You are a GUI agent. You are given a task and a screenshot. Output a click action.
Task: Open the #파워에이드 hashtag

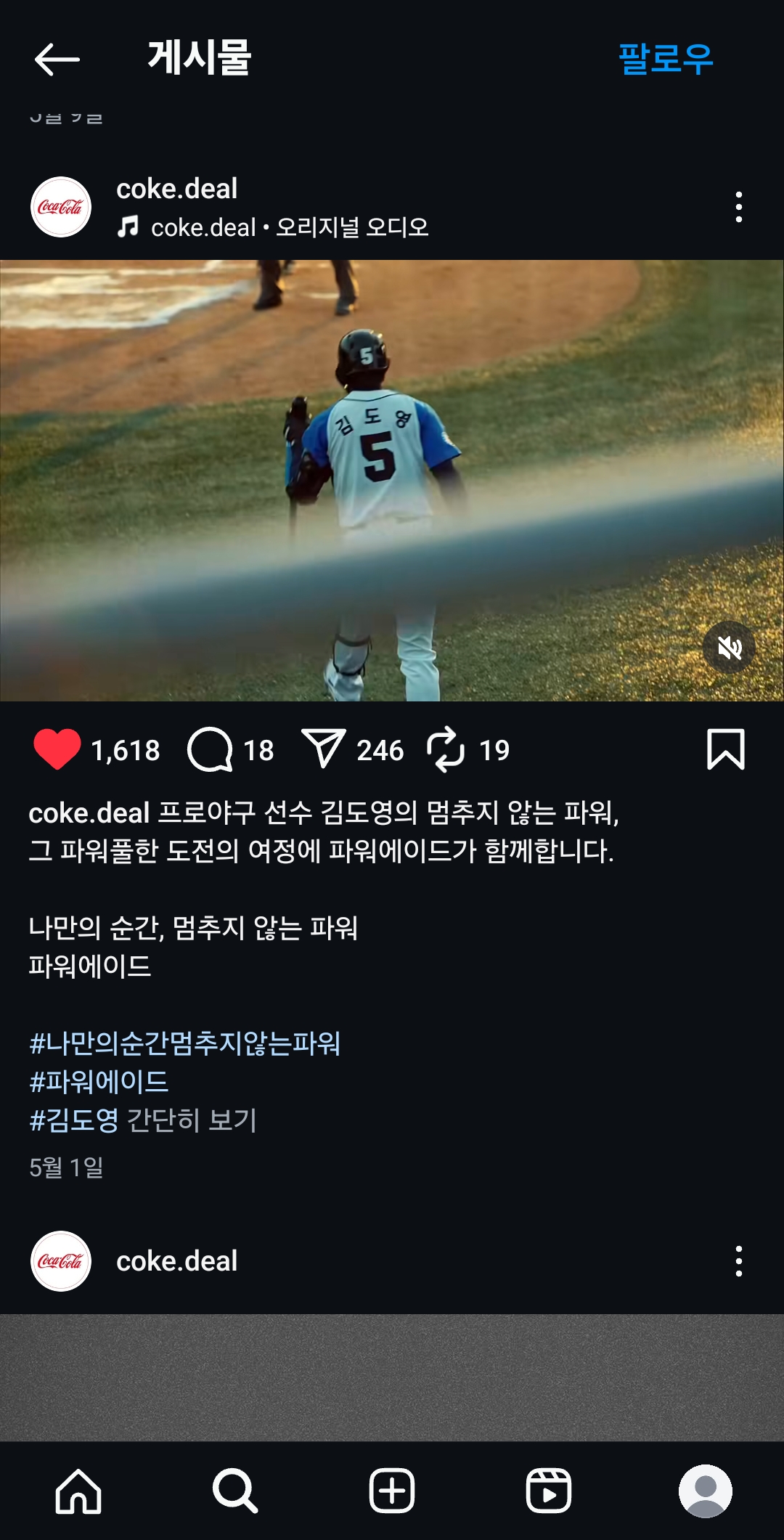tap(99, 1082)
